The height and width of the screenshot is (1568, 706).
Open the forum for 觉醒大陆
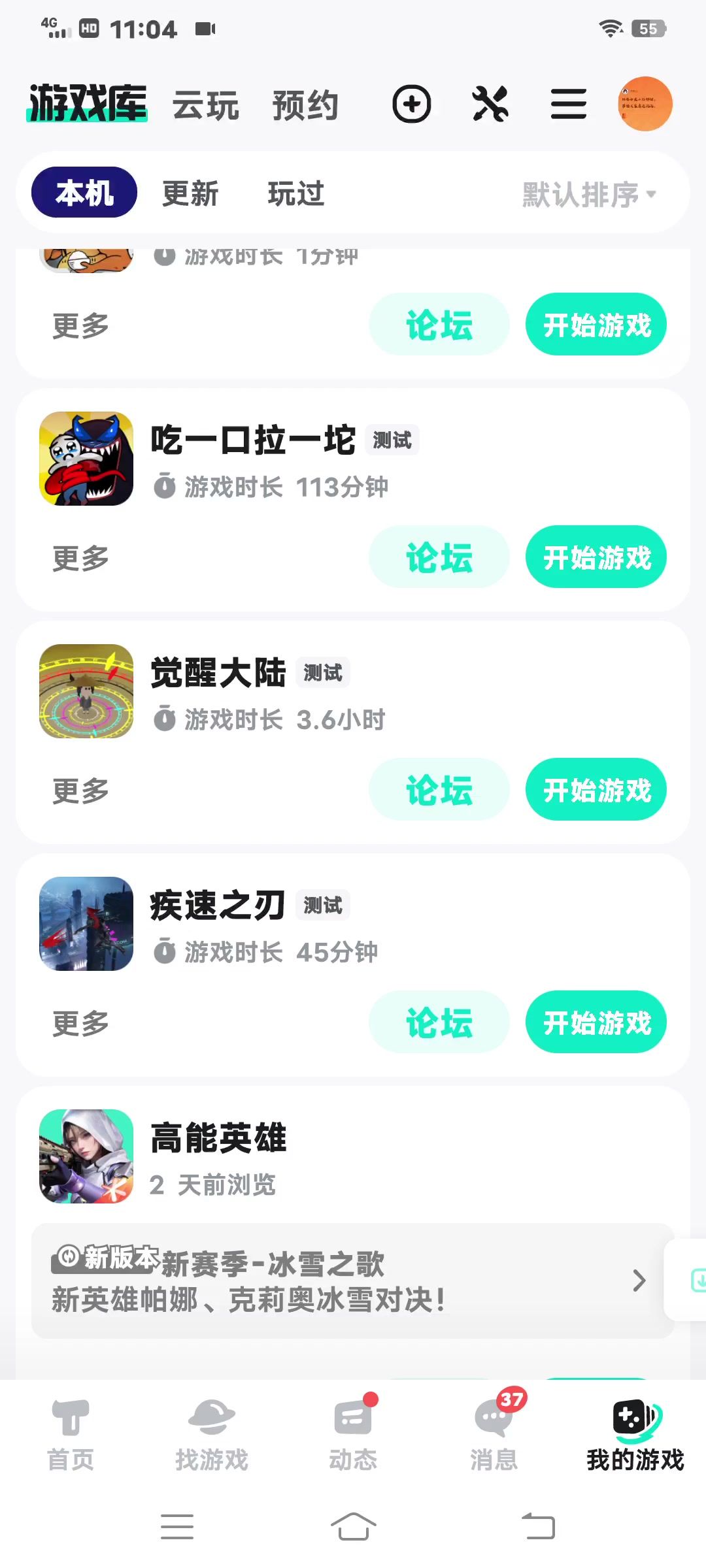pos(439,790)
